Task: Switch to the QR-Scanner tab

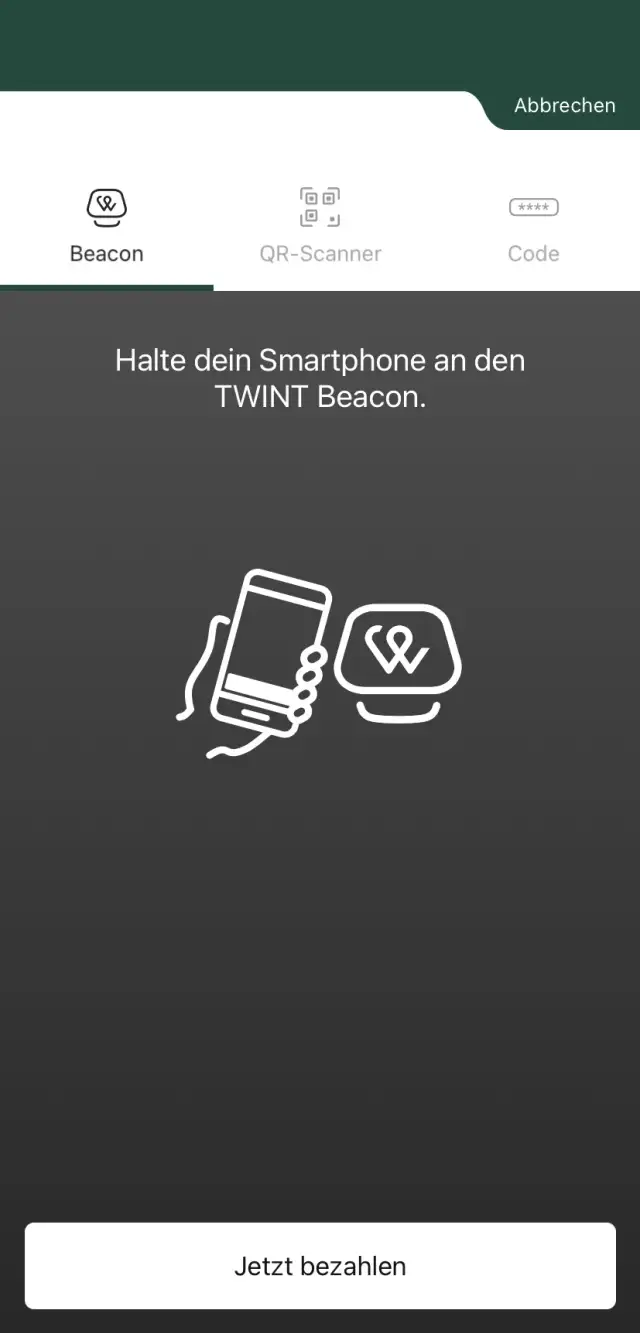Action: [x=320, y=228]
